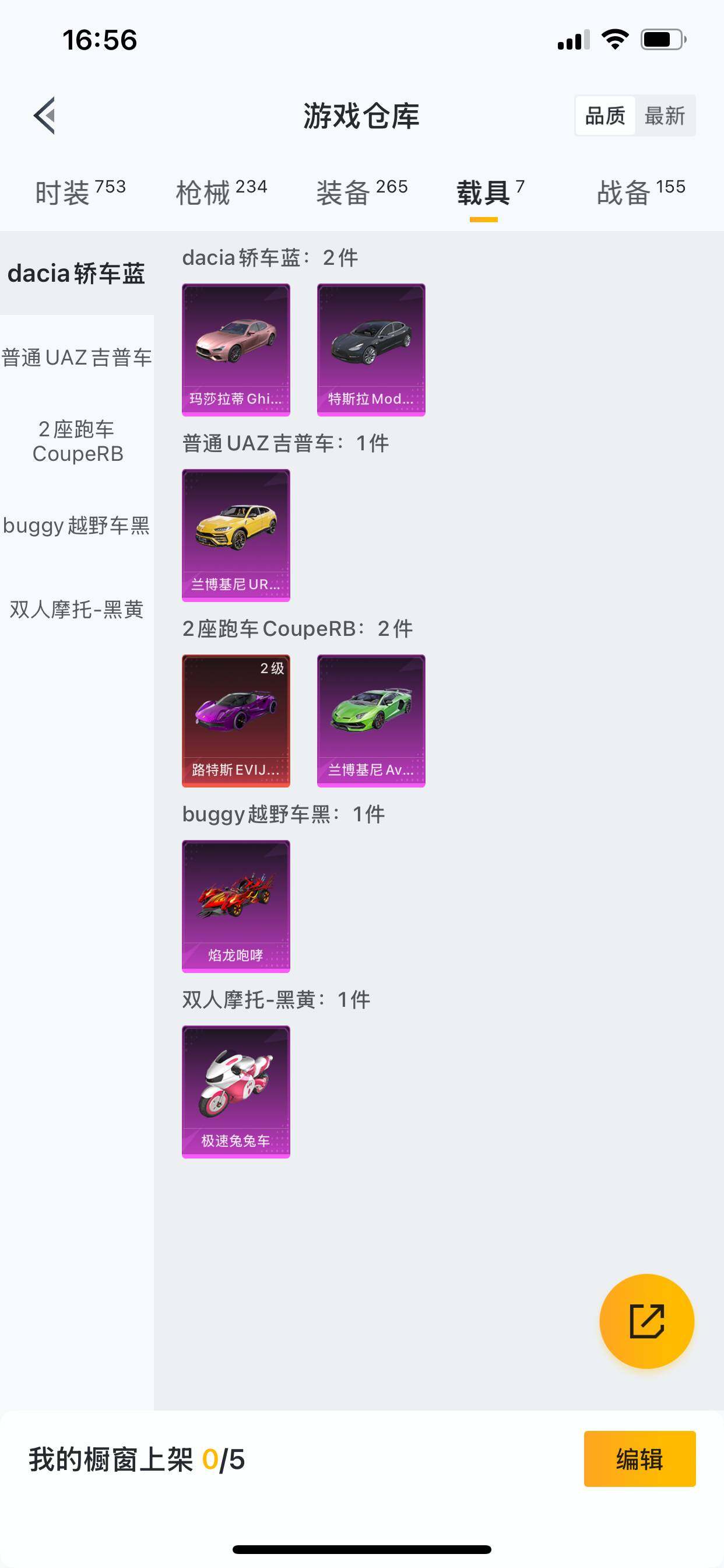Open the share/export floating yellow icon

[648, 1321]
